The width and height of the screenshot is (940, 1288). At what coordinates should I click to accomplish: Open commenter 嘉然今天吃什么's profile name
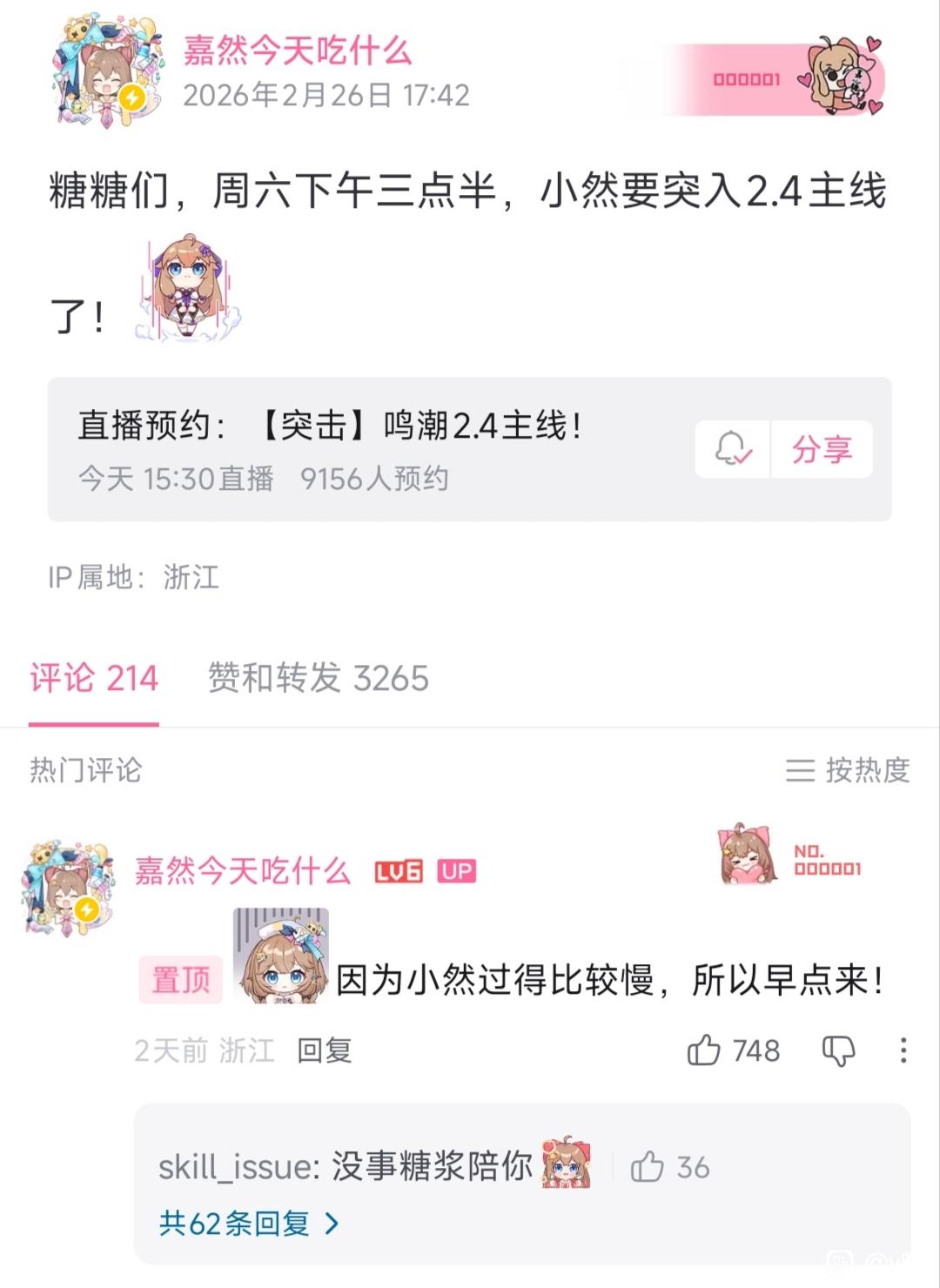[243, 871]
